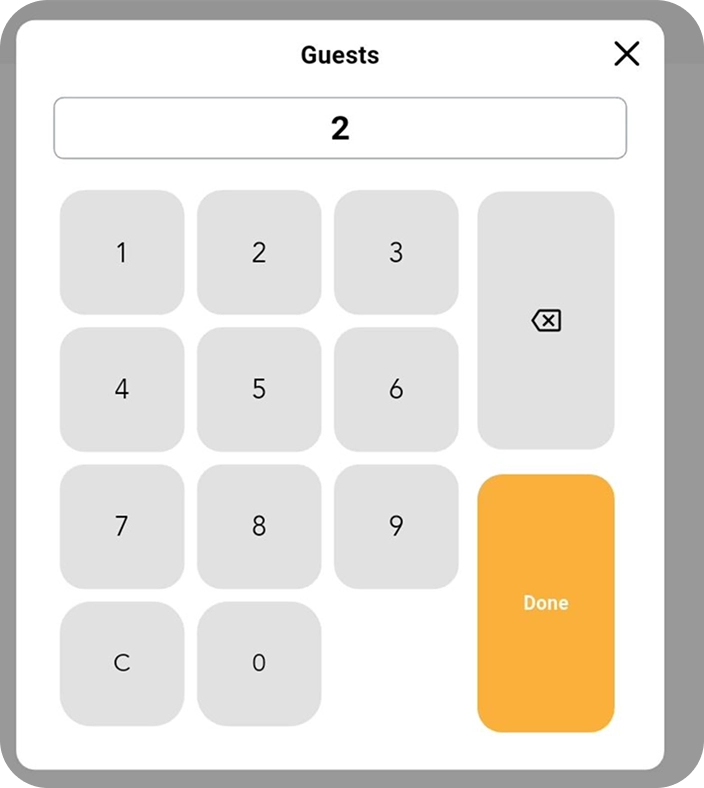The width and height of the screenshot is (704, 788).
Task: Enter digit 2 on keypad
Action: click(259, 253)
